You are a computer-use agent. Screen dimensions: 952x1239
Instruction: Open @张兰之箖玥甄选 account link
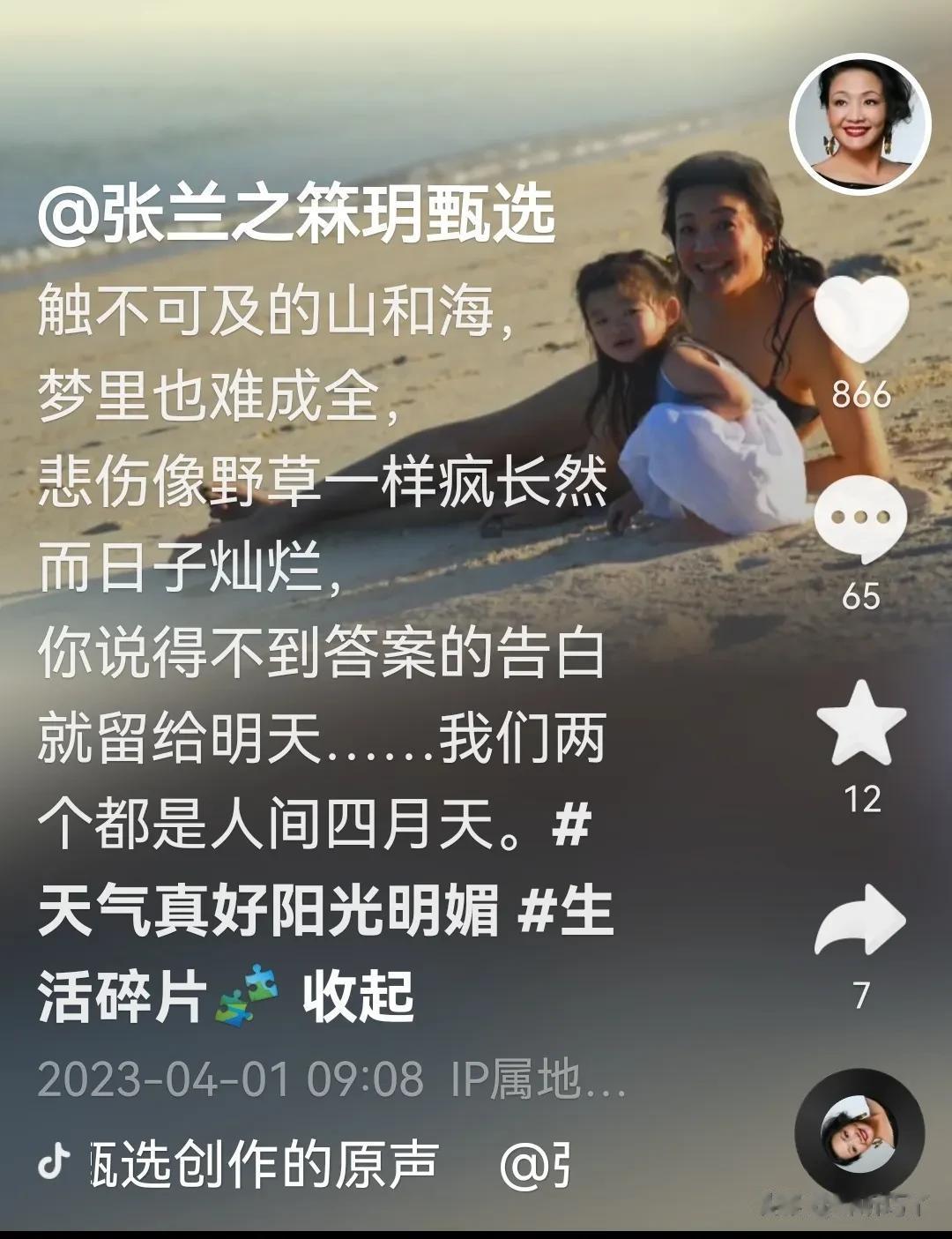[x=297, y=215]
